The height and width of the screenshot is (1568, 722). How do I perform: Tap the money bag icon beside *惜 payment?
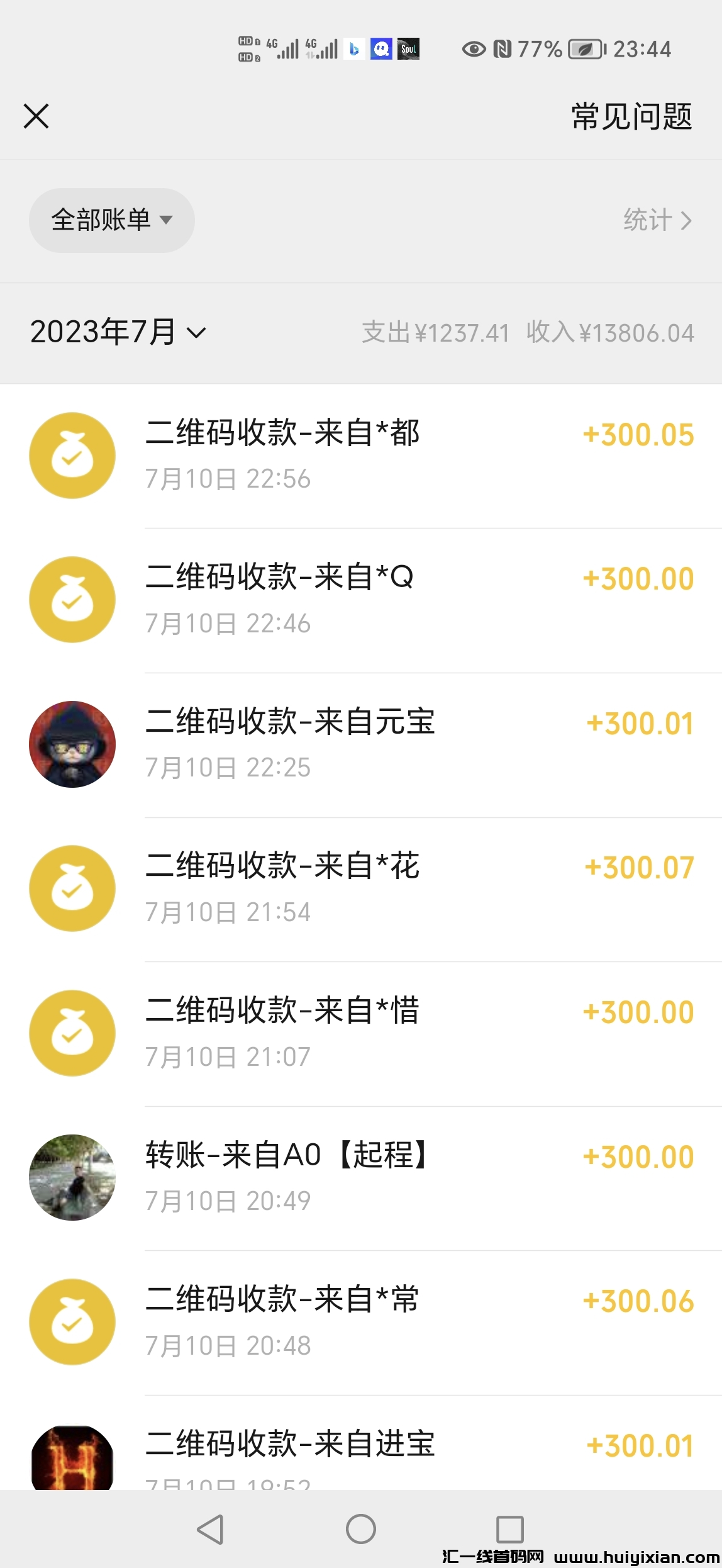(x=72, y=1033)
